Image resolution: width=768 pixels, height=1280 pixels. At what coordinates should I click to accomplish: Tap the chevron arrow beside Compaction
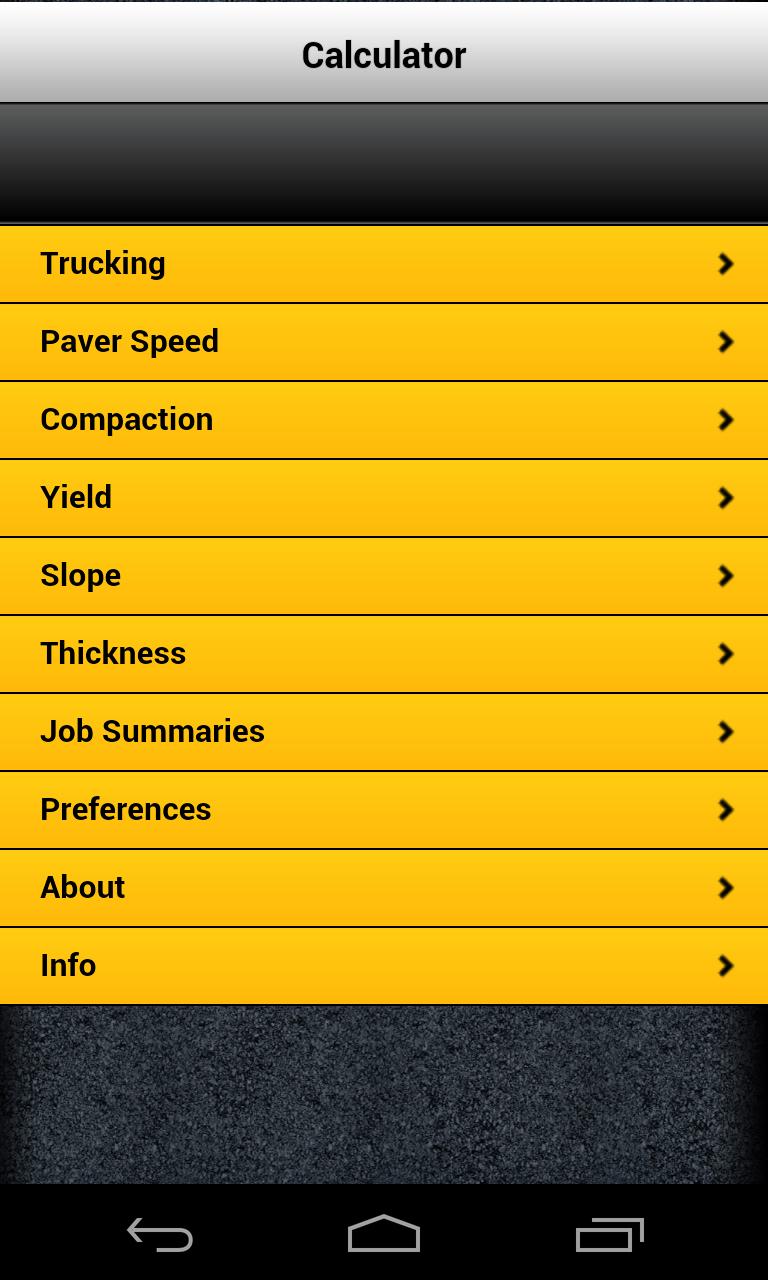coord(725,419)
